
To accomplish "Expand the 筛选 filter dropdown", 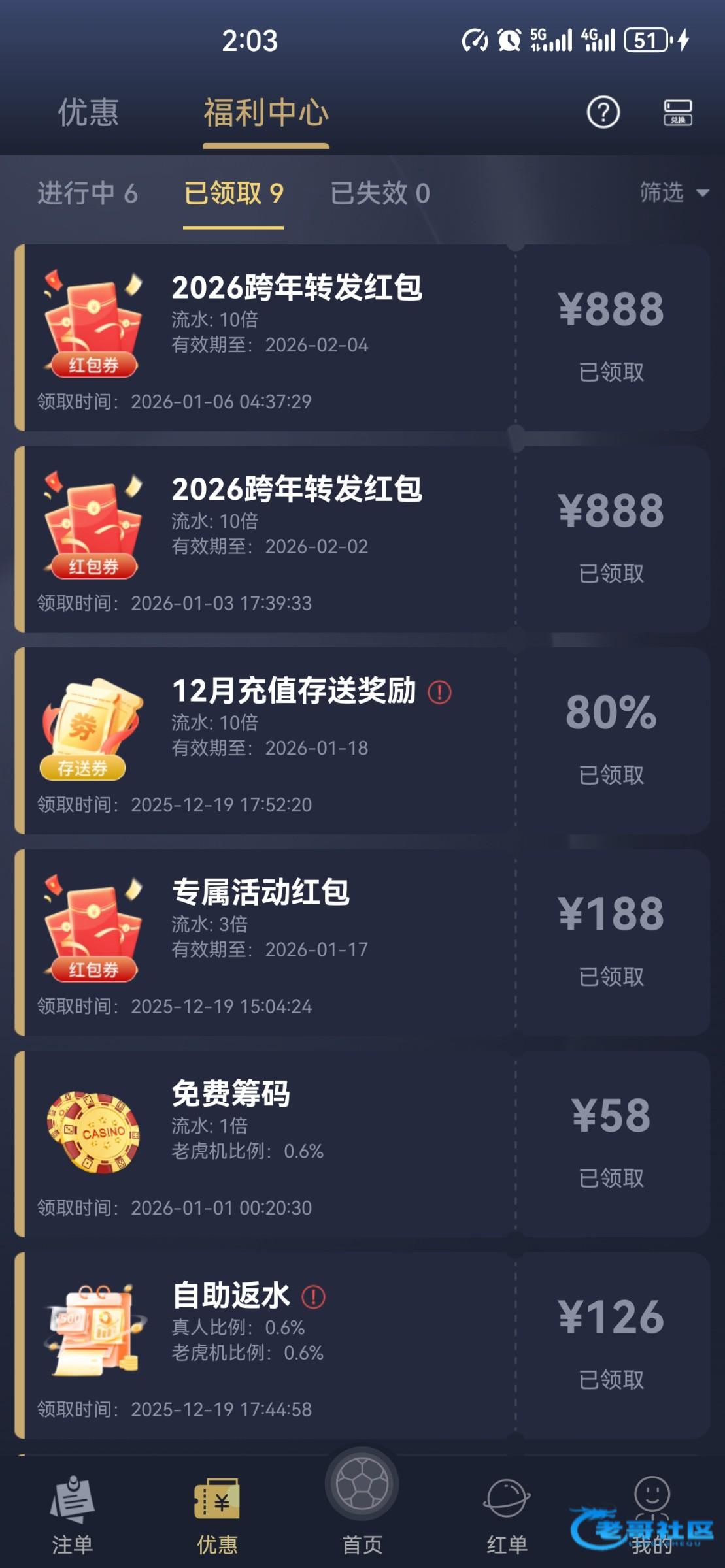I will click(673, 193).
